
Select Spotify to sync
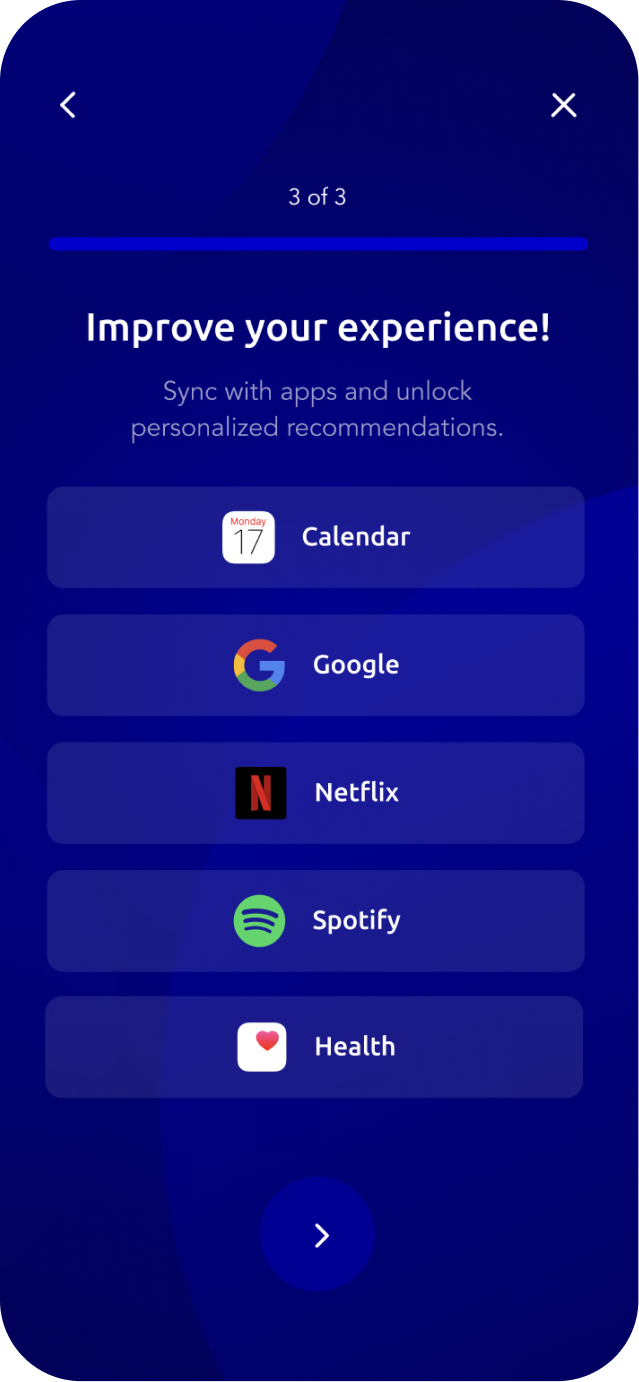pyautogui.click(x=316, y=920)
